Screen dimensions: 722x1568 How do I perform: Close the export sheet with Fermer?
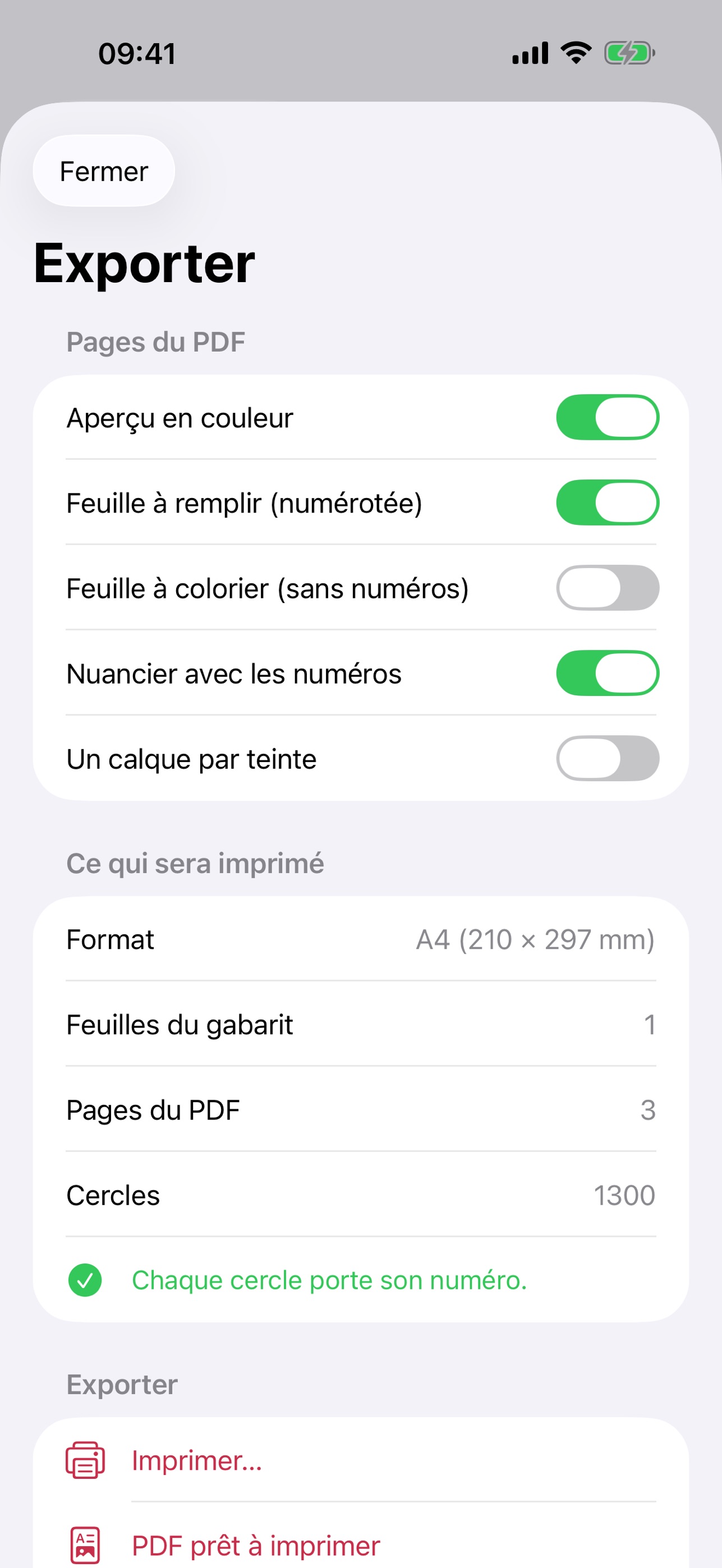pyautogui.click(x=104, y=171)
